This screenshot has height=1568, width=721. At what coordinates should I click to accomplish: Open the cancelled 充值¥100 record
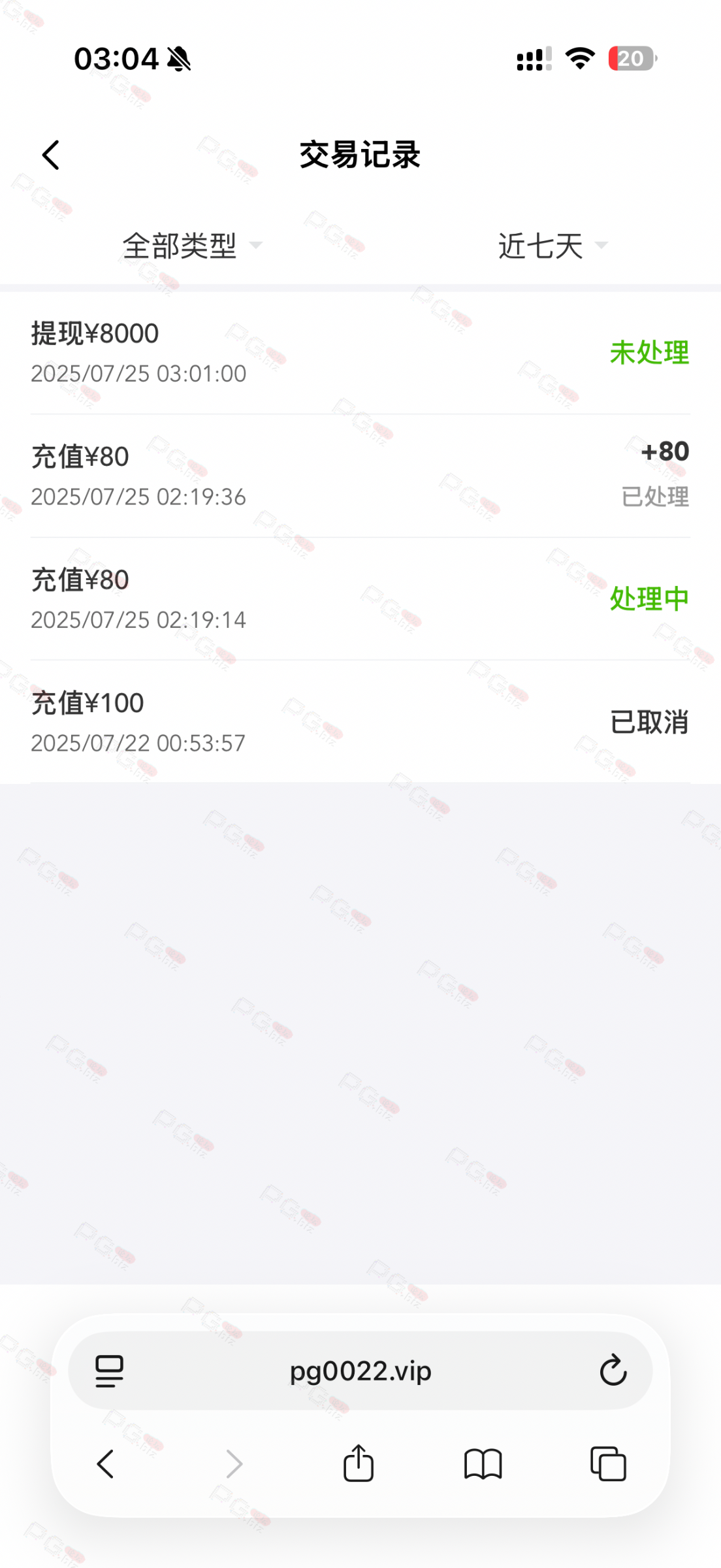click(x=359, y=721)
